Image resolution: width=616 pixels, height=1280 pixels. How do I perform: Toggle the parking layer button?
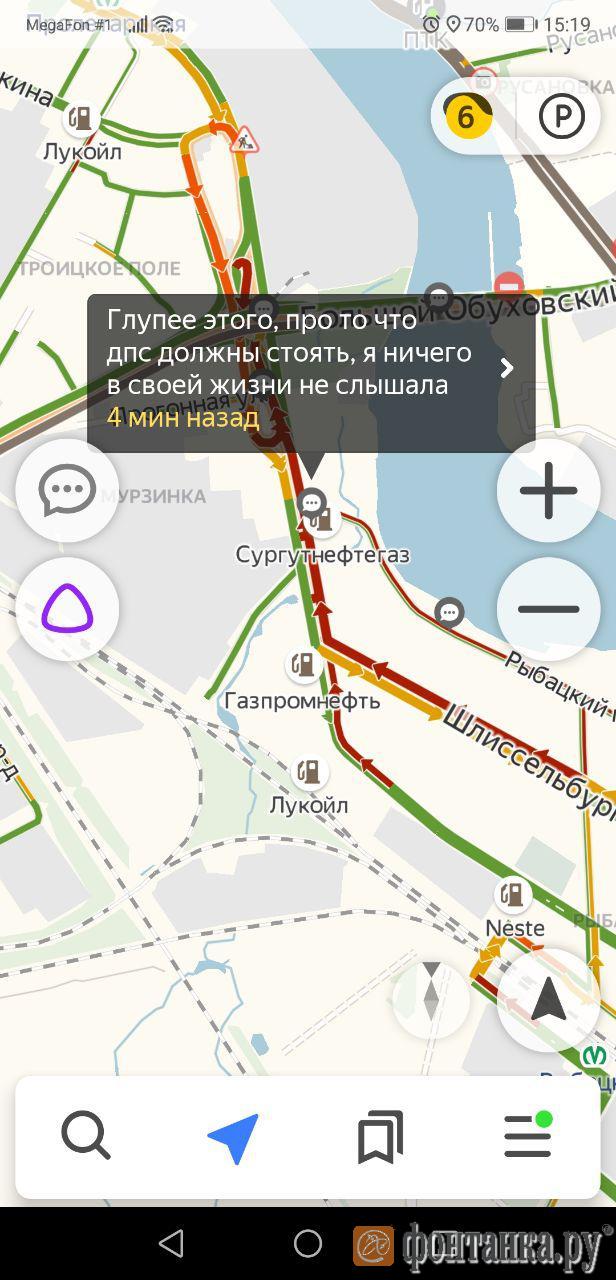[561, 117]
